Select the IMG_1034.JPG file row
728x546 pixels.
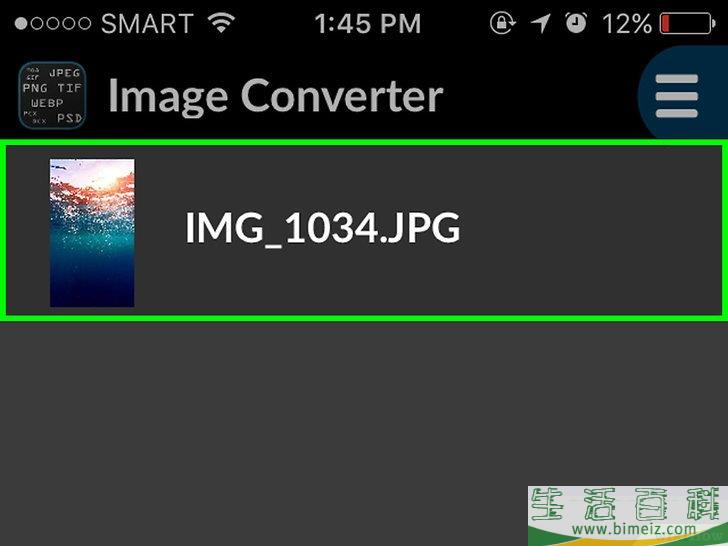[363, 231]
